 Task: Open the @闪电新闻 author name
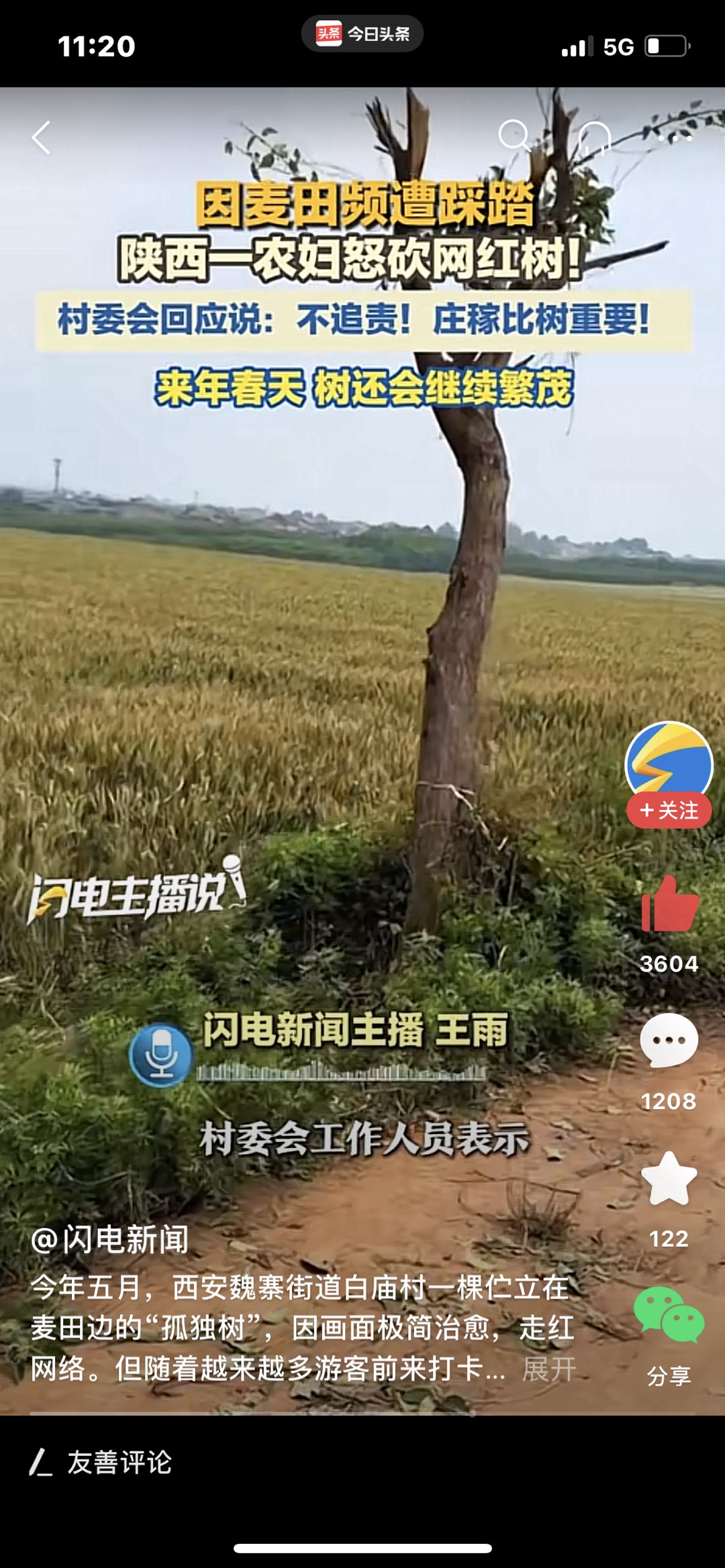pyautogui.click(x=110, y=1239)
